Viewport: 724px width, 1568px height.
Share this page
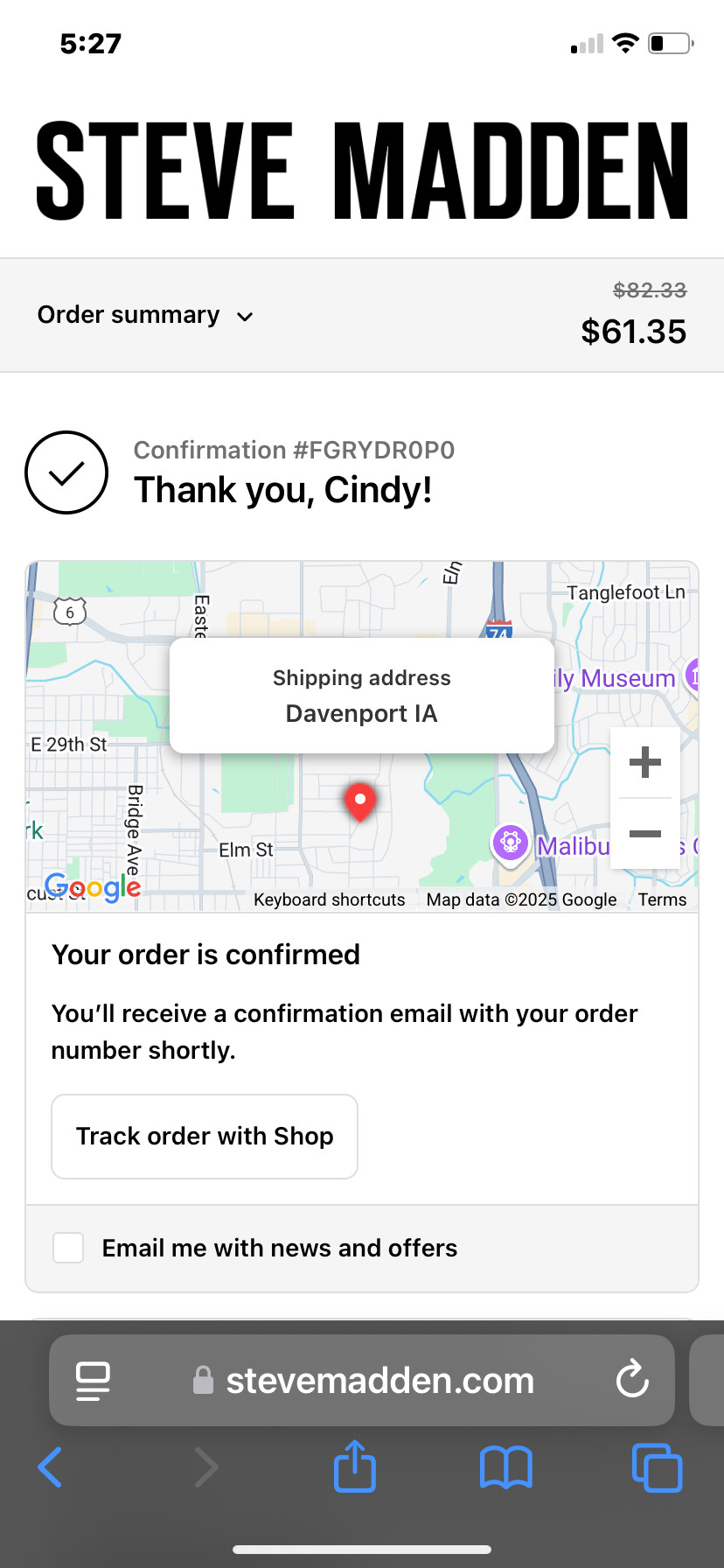(x=355, y=1466)
